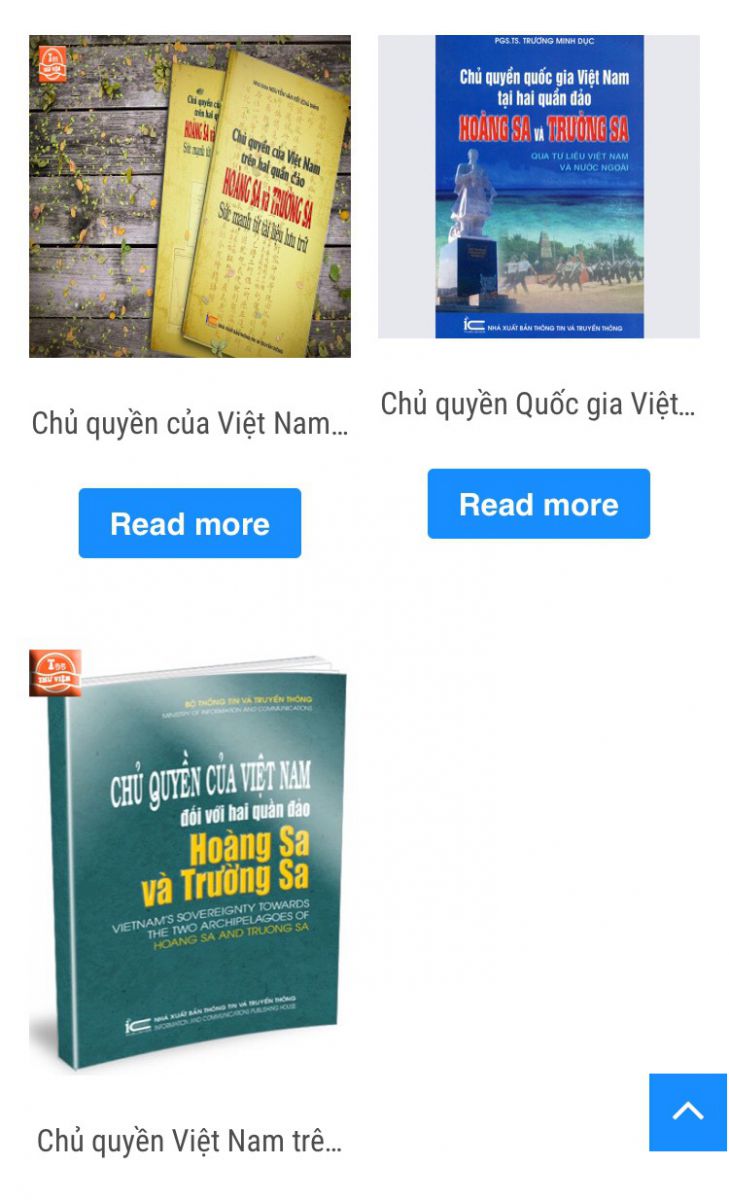Jump back to top with the arrow button

pyautogui.click(x=687, y=1112)
